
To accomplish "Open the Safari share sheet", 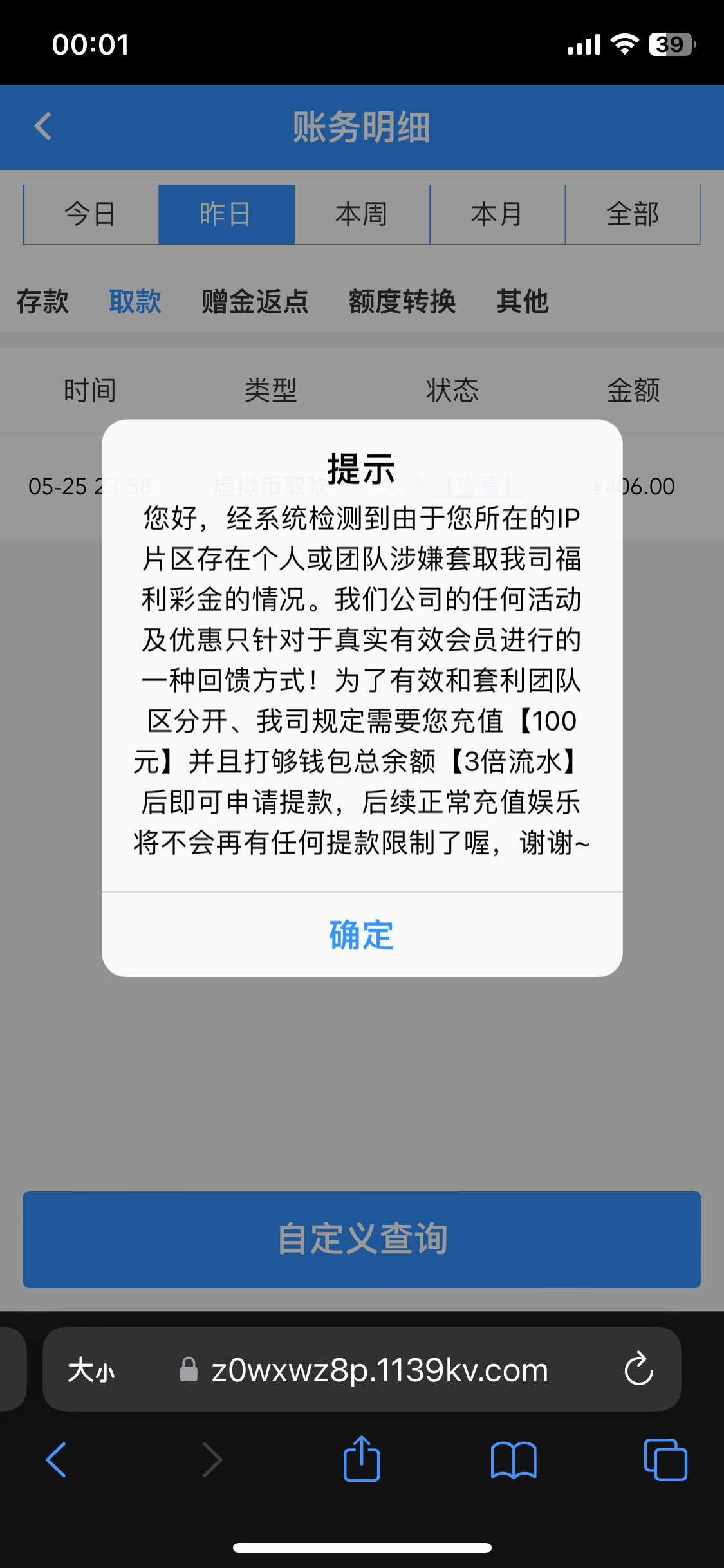I will click(362, 1459).
